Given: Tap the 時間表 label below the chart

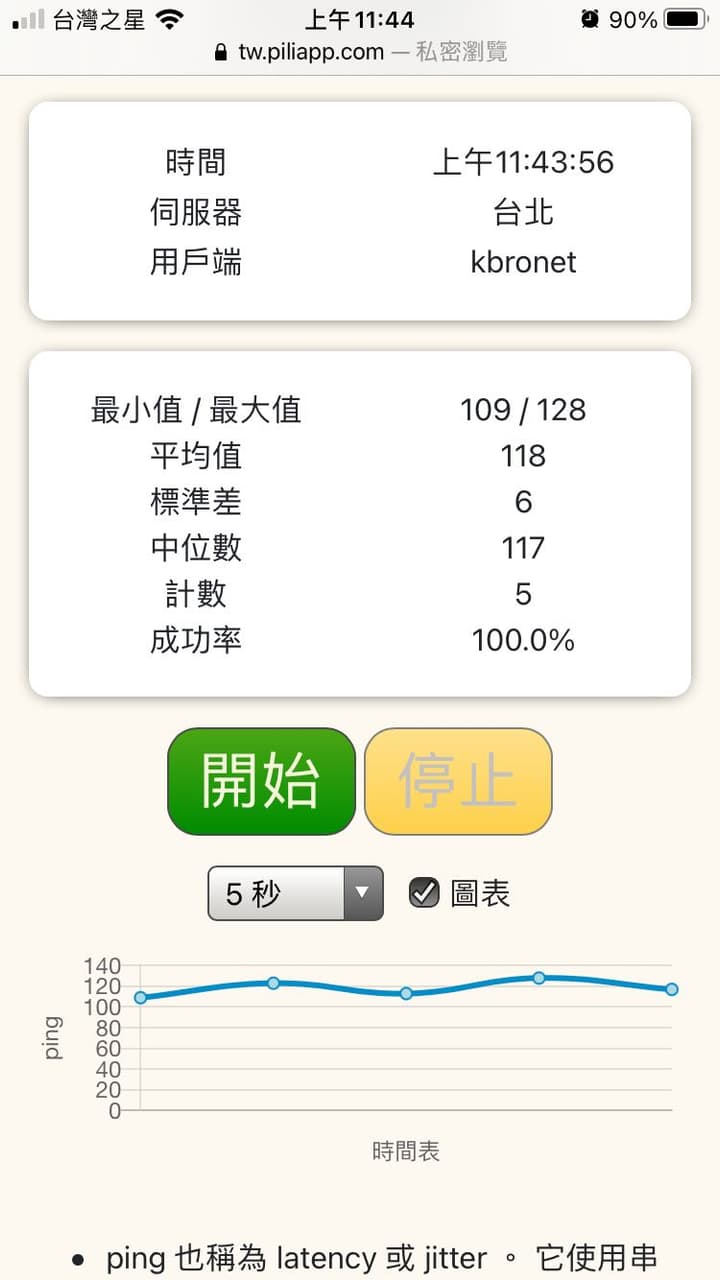Looking at the screenshot, I should [406, 1151].
